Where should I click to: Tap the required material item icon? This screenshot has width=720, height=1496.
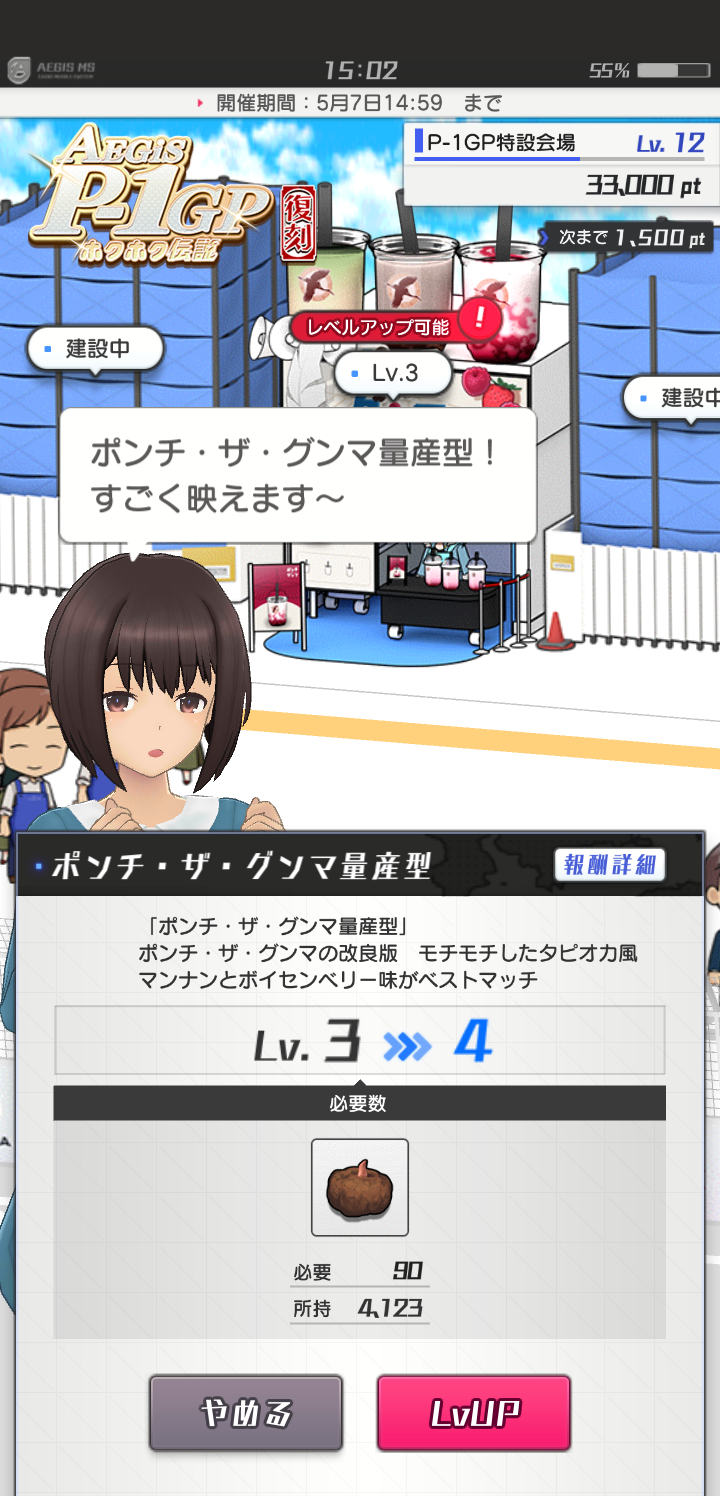[360, 1187]
